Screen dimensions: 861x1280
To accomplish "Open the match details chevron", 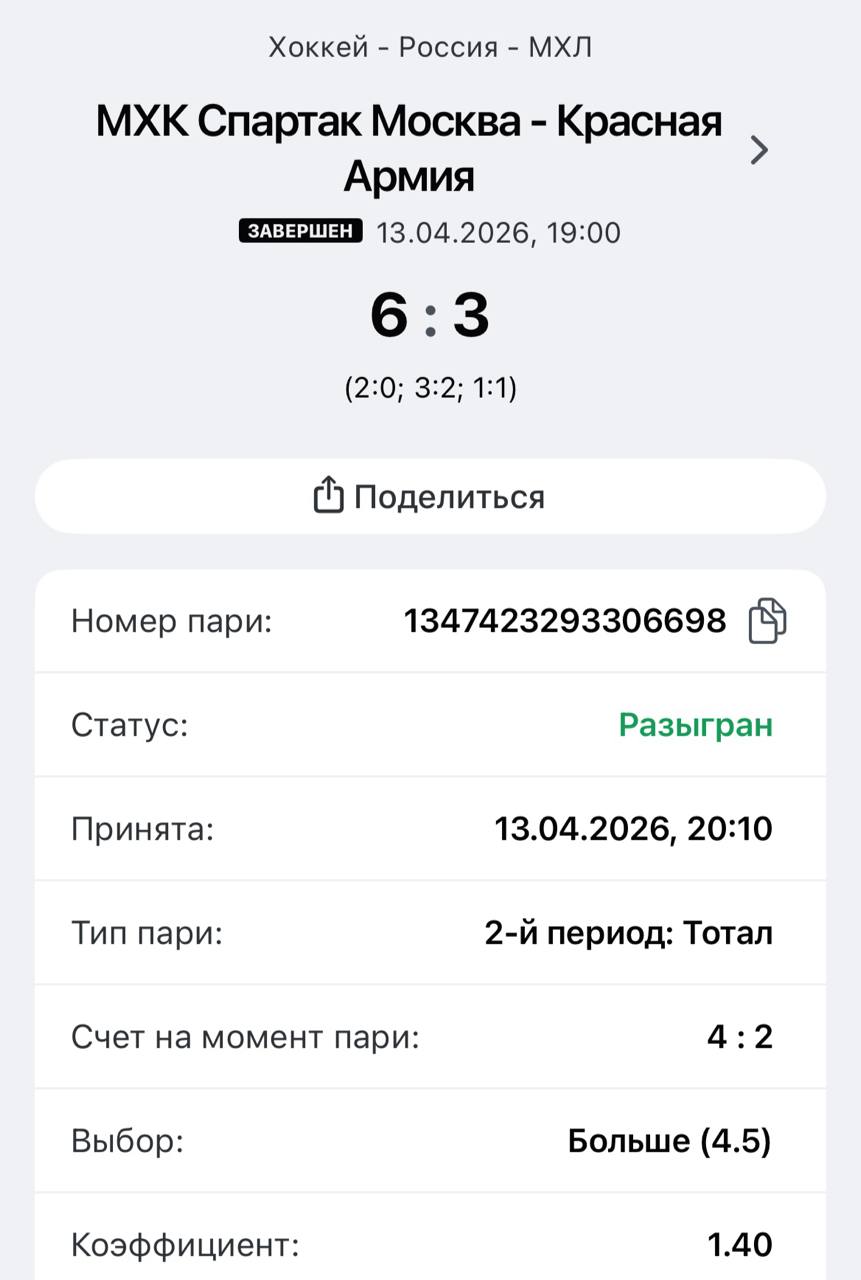I will click(759, 150).
